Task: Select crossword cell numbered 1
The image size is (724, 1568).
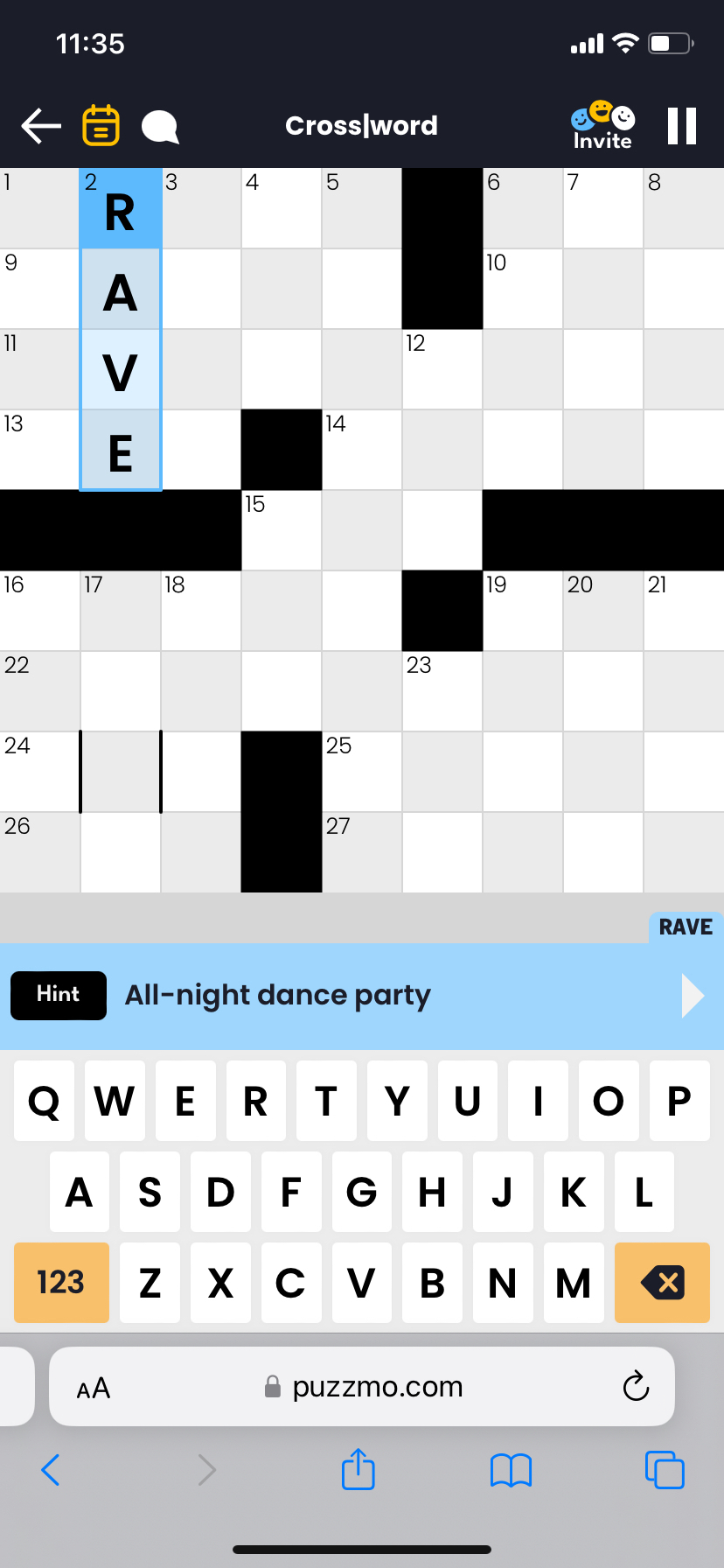Action: pos(39,208)
